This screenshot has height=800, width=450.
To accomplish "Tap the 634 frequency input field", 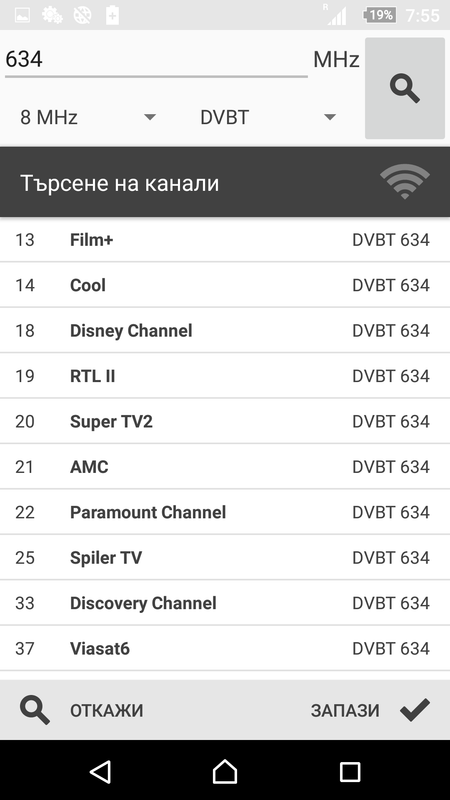I will click(156, 59).
